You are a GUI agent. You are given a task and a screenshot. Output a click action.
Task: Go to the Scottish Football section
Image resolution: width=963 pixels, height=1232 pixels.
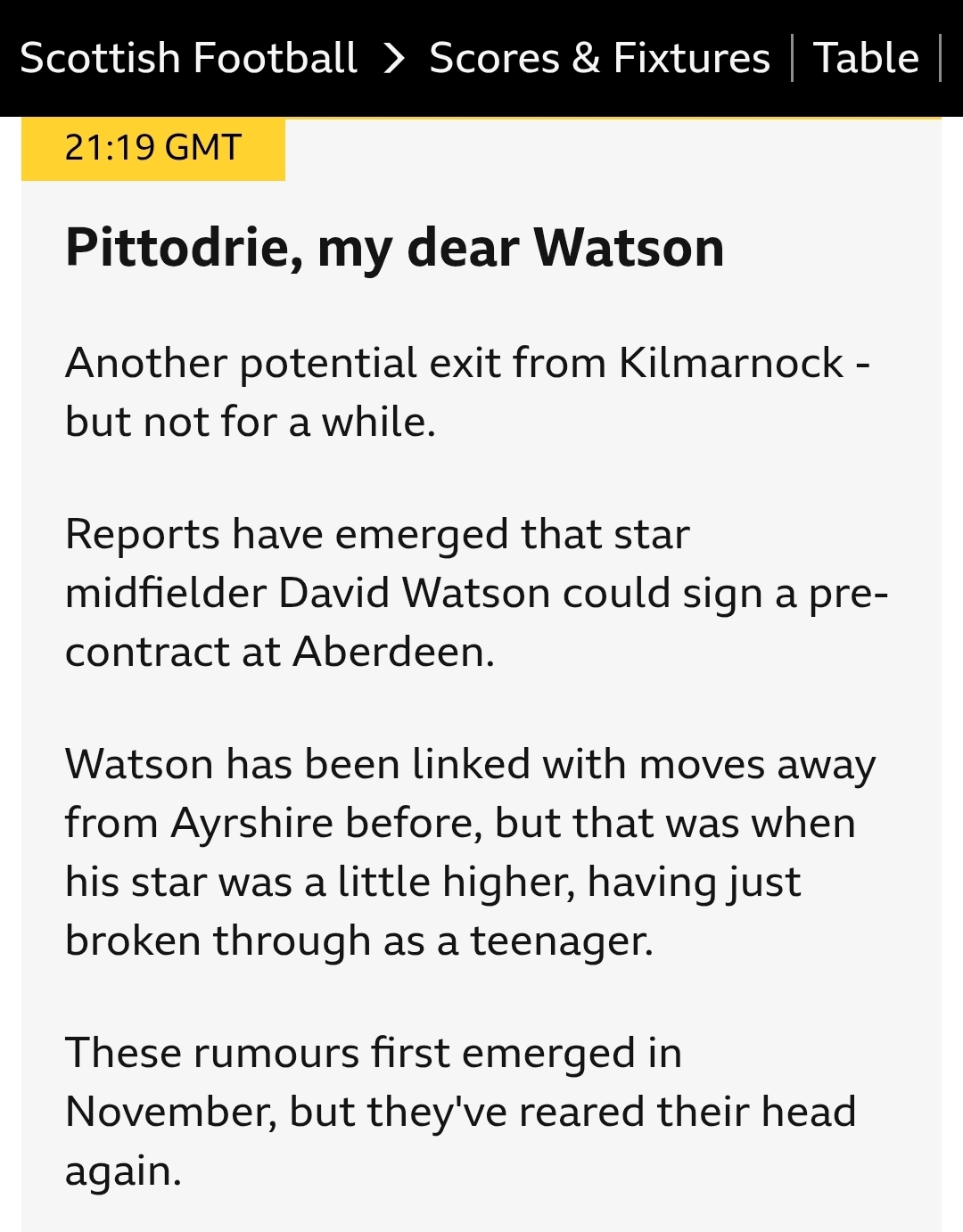(188, 58)
